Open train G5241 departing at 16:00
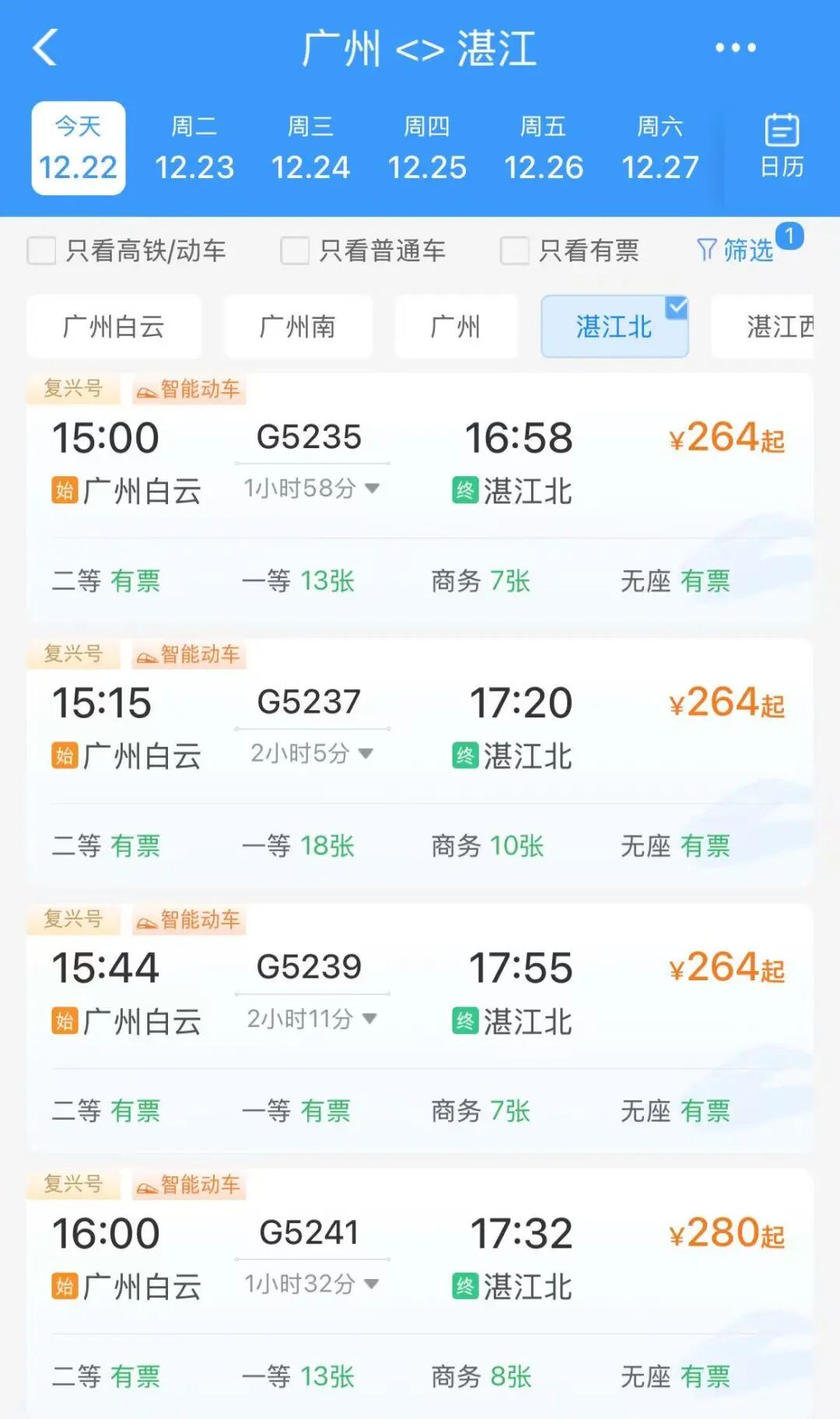Screen dimensions: 840x1419 tap(420, 1254)
